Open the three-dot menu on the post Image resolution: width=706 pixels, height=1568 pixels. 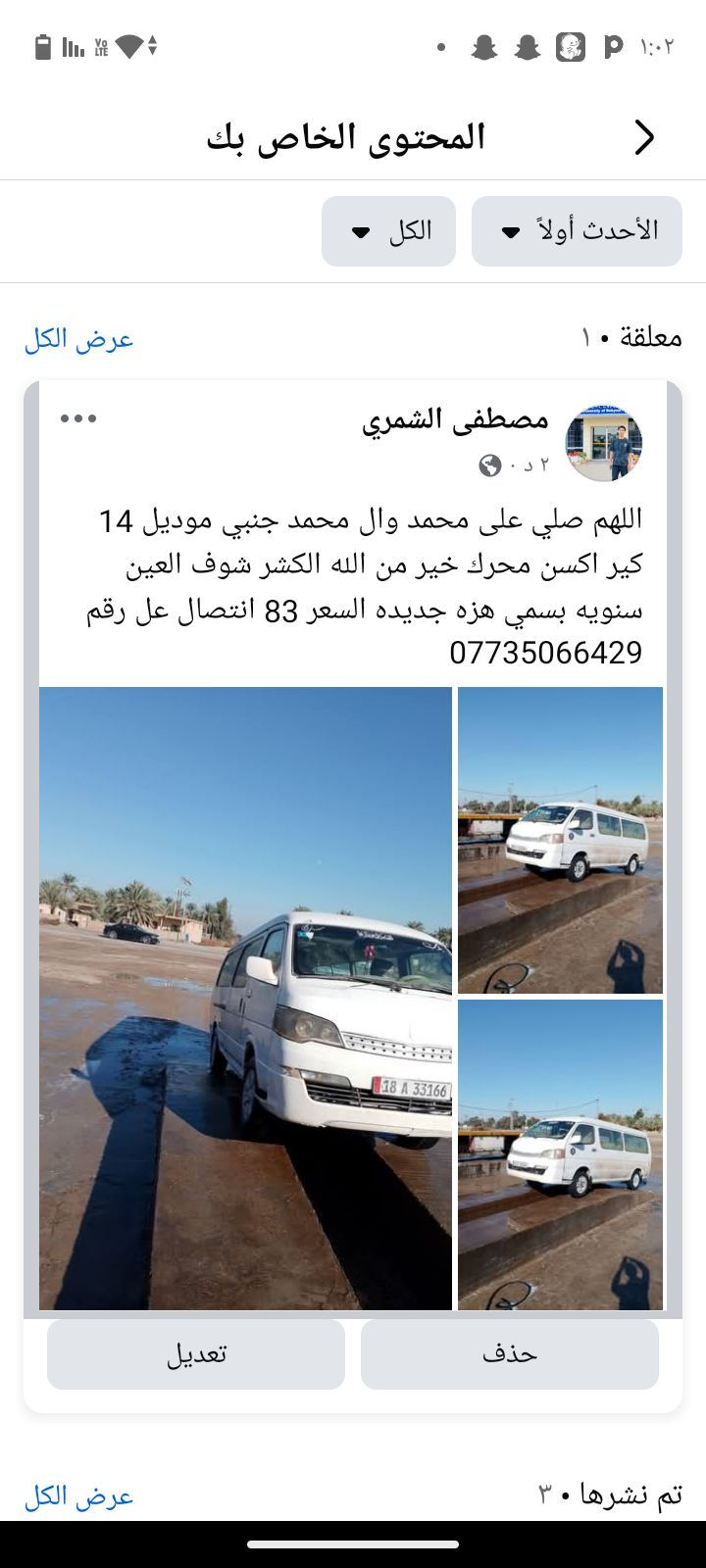click(x=78, y=418)
